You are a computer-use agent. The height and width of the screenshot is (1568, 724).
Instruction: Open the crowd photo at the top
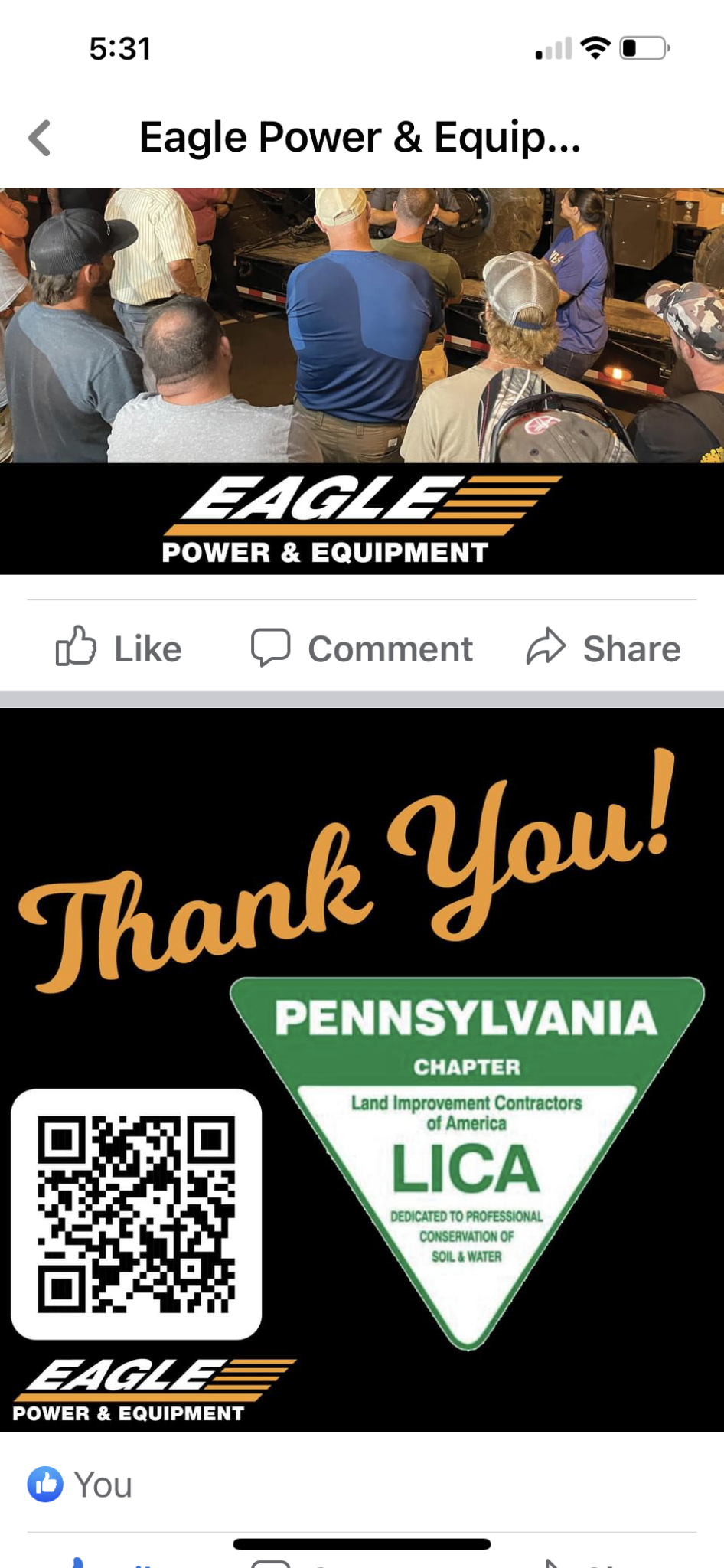[362, 381]
